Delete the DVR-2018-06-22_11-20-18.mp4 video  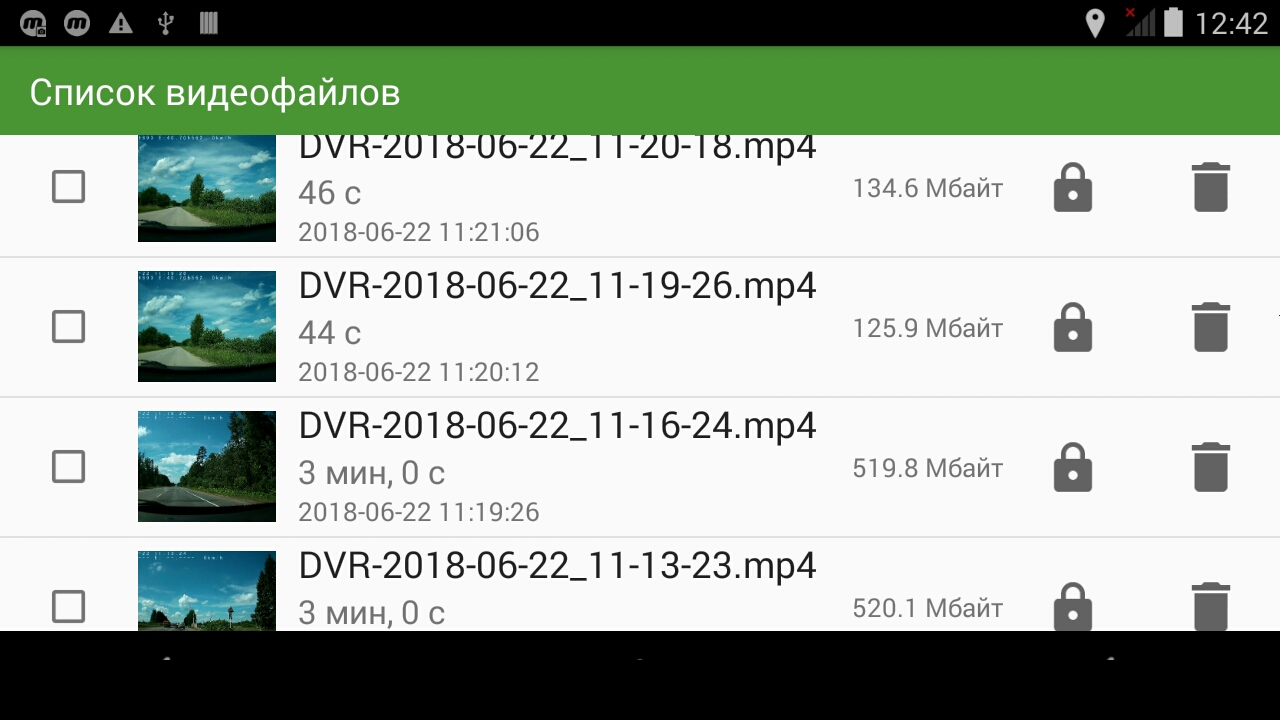point(1210,188)
